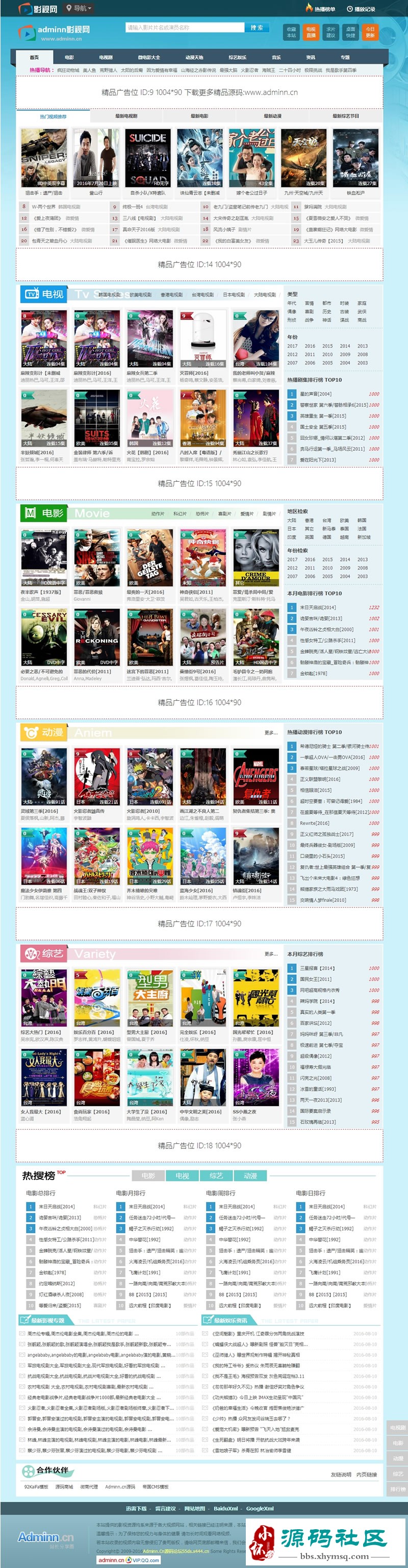Open 热播榜单 hot chart
The image size is (408, 1568).
coord(321,9)
